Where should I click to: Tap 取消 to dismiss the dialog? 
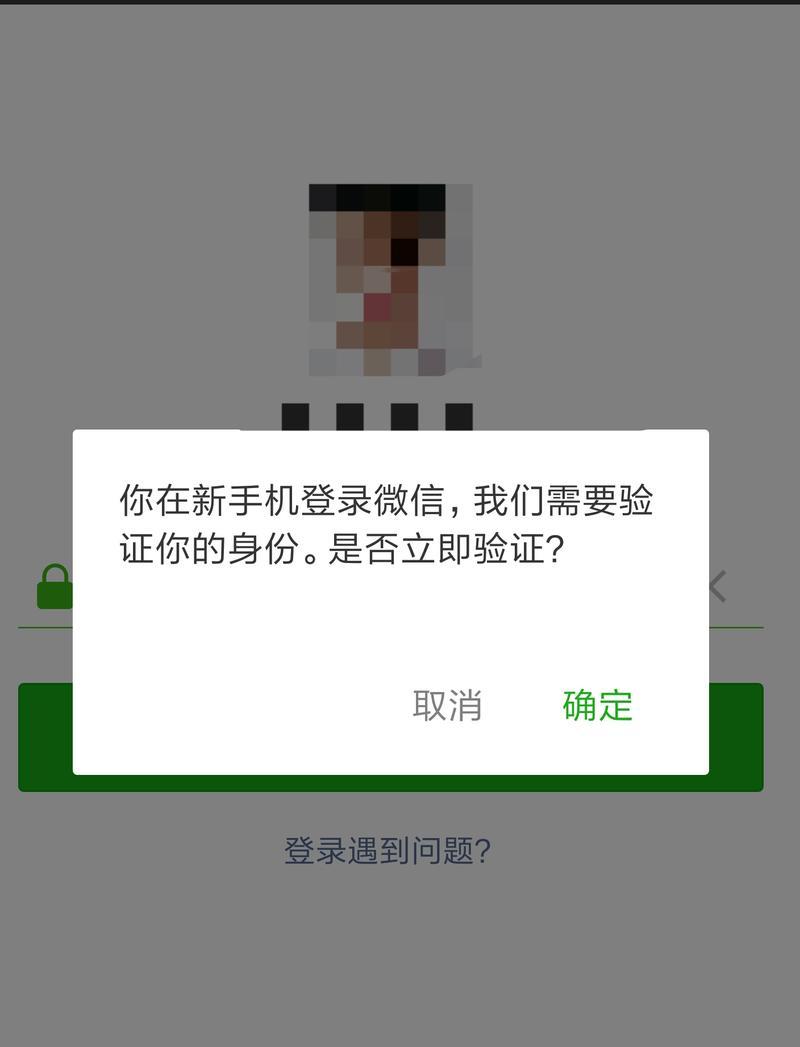coord(447,705)
